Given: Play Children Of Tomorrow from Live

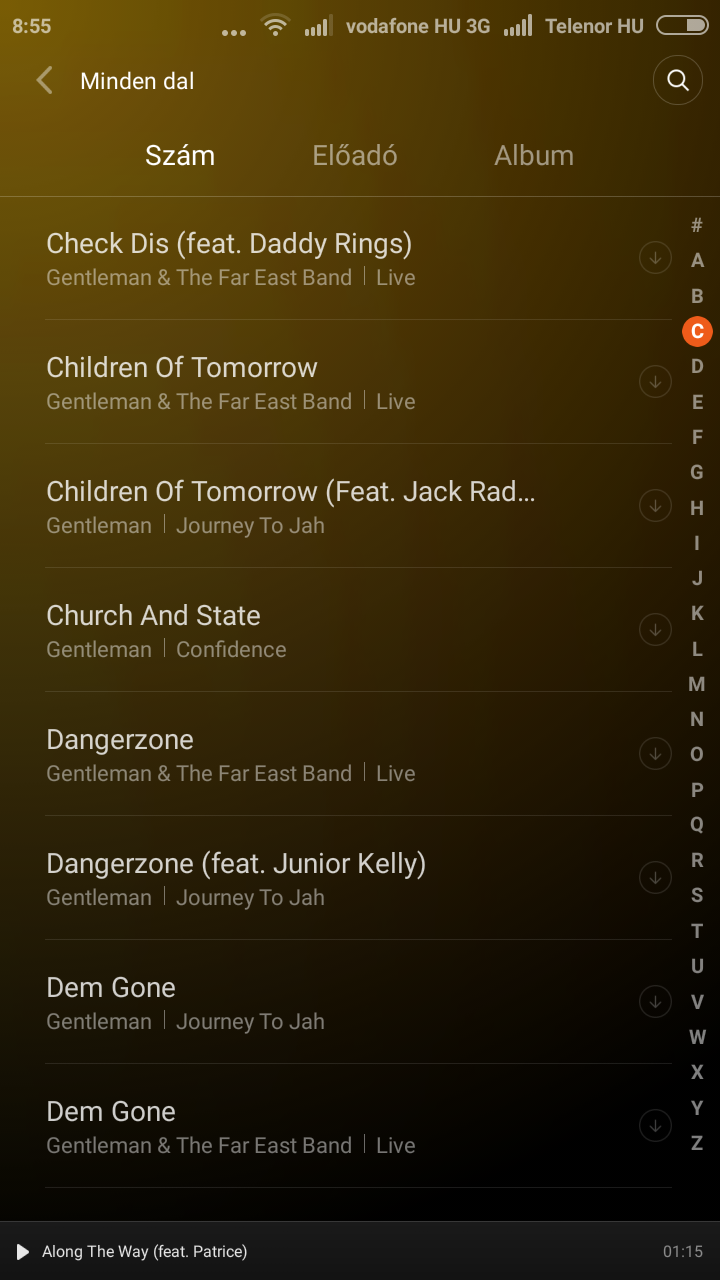Looking at the screenshot, I should click(x=300, y=382).
